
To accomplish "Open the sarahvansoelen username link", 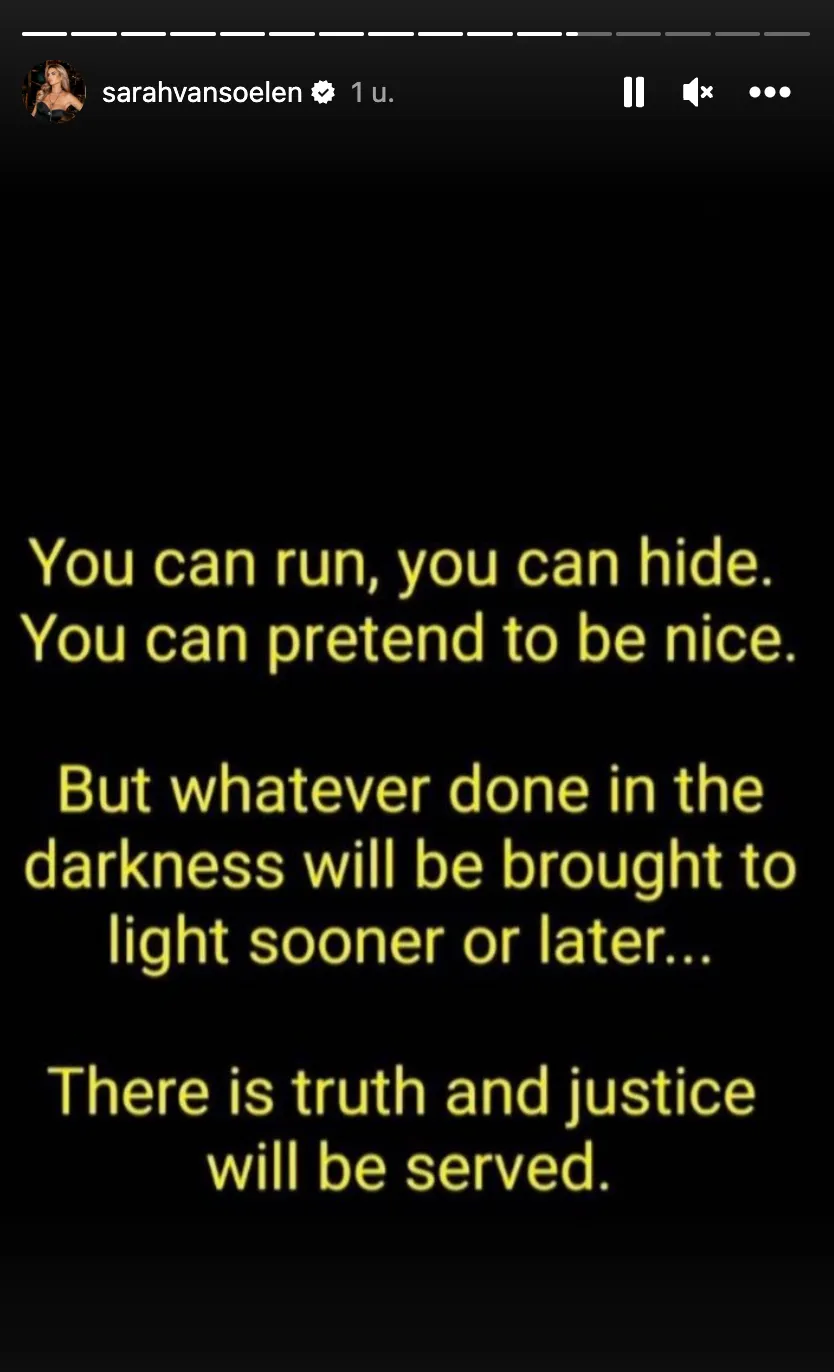I will coord(202,93).
